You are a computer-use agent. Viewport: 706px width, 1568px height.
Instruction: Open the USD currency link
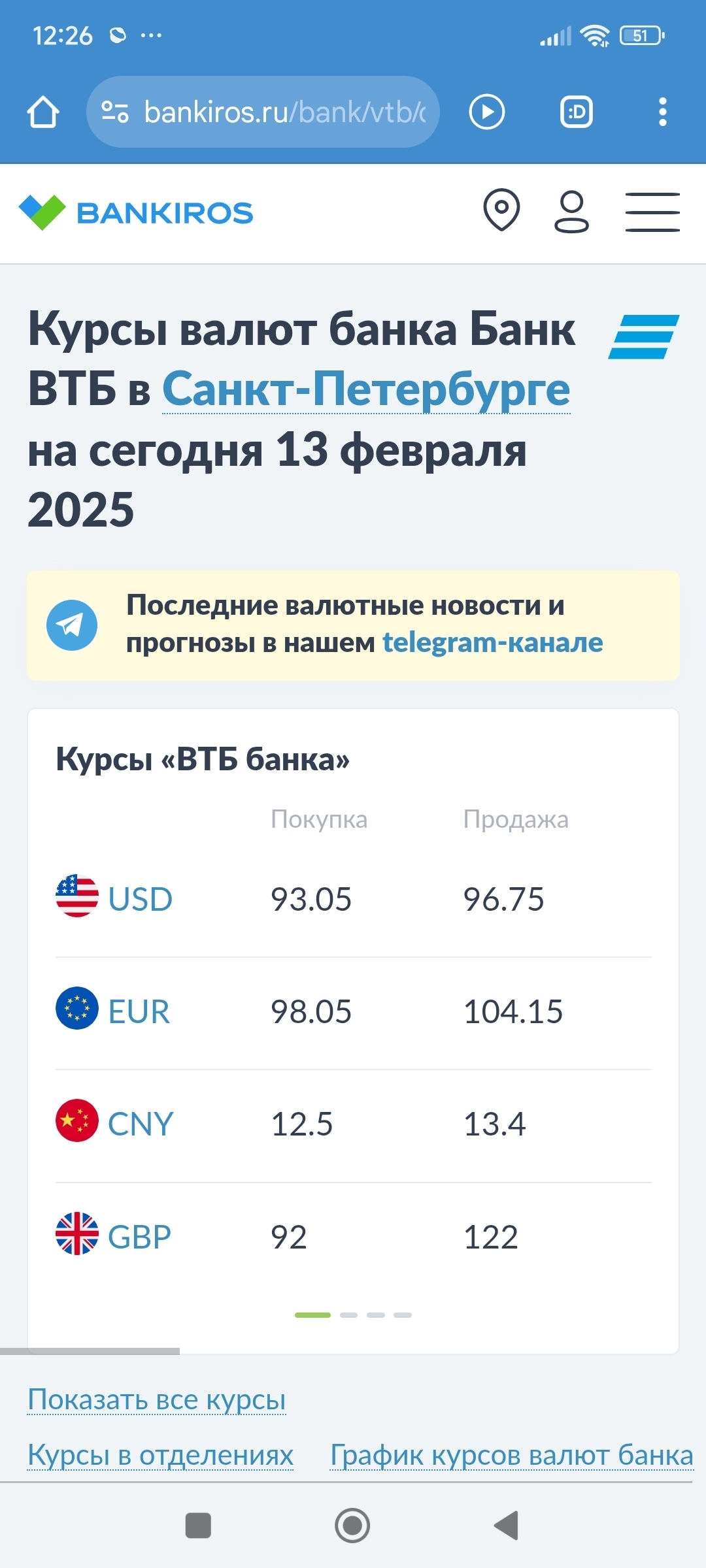[x=140, y=899]
